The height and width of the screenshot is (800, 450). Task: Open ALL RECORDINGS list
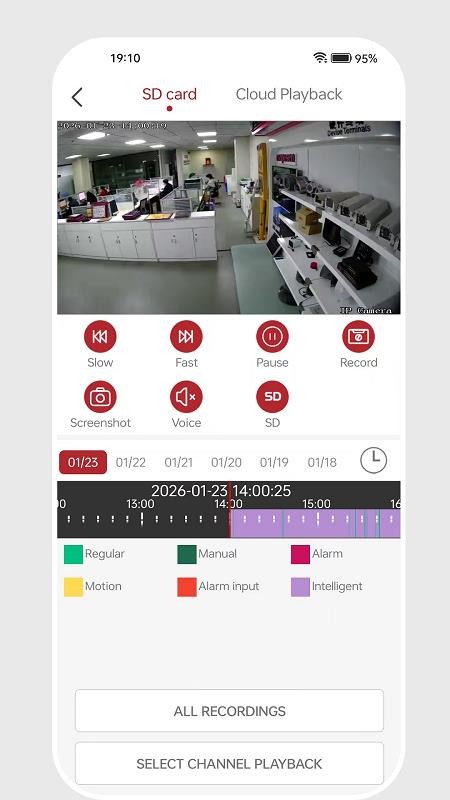[230, 711]
